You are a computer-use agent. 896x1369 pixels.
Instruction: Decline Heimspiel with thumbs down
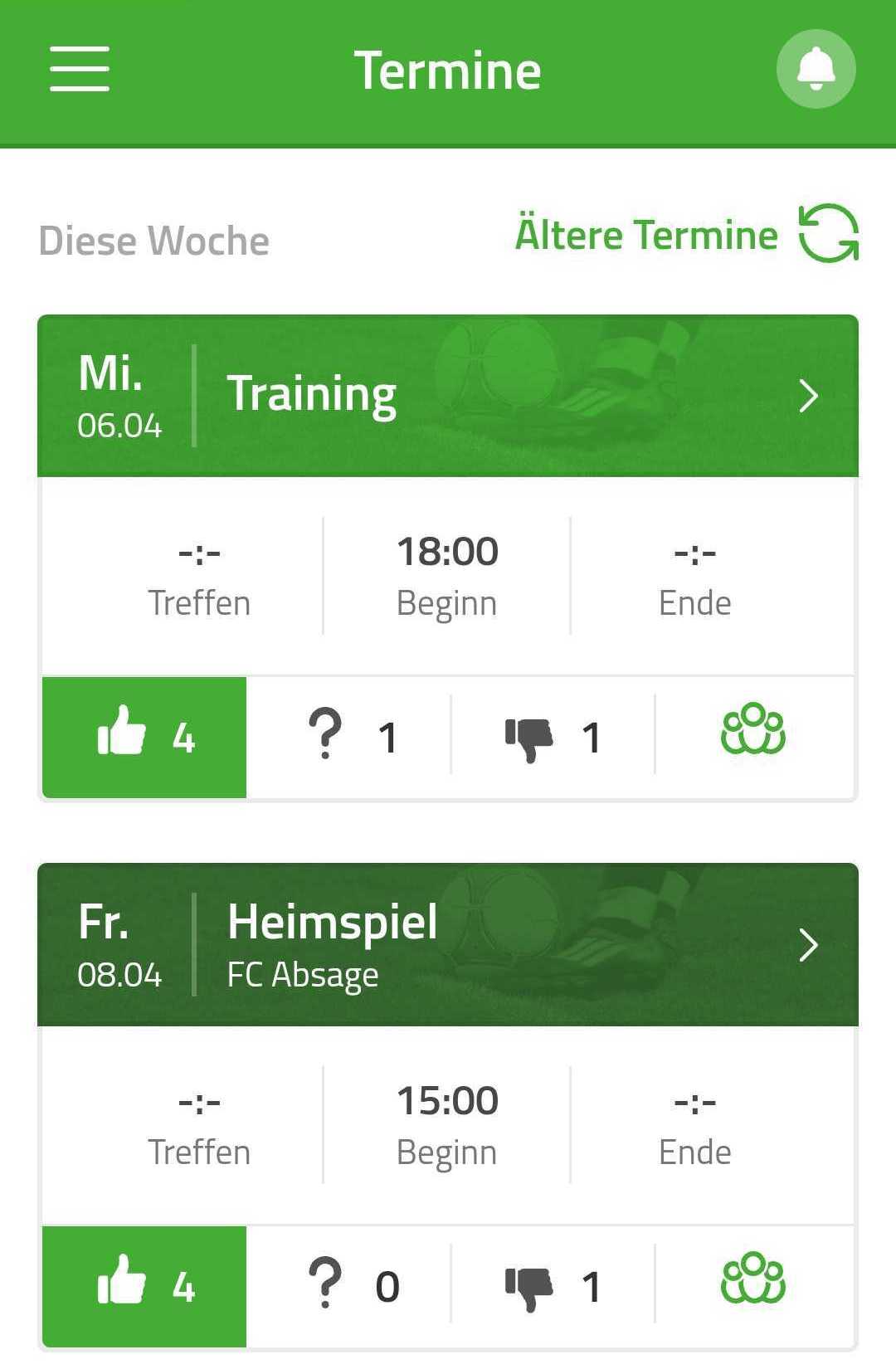point(553,1286)
